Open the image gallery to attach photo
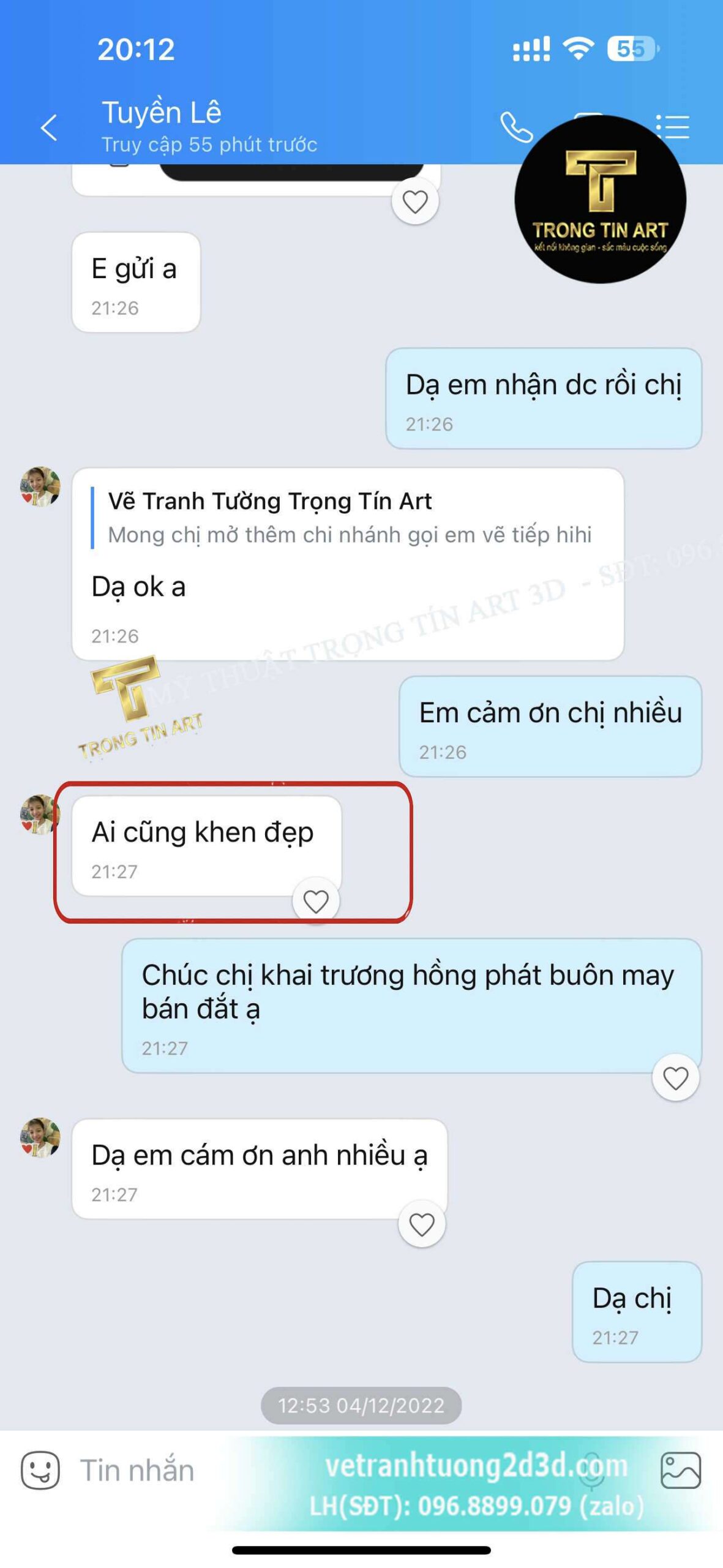This screenshot has width=723, height=1568. tap(681, 1469)
